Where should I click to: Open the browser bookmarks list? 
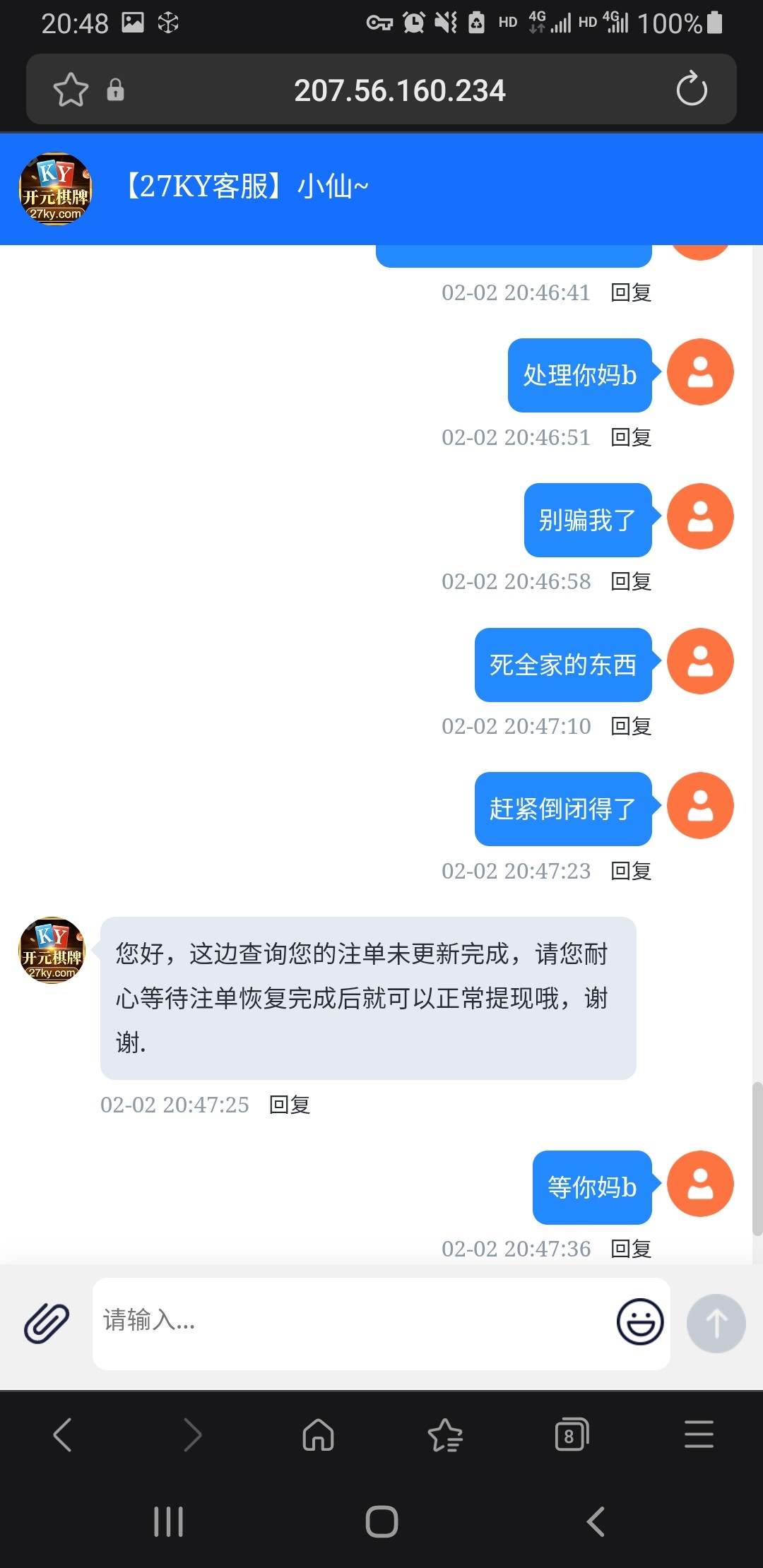[x=445, y=1435]
